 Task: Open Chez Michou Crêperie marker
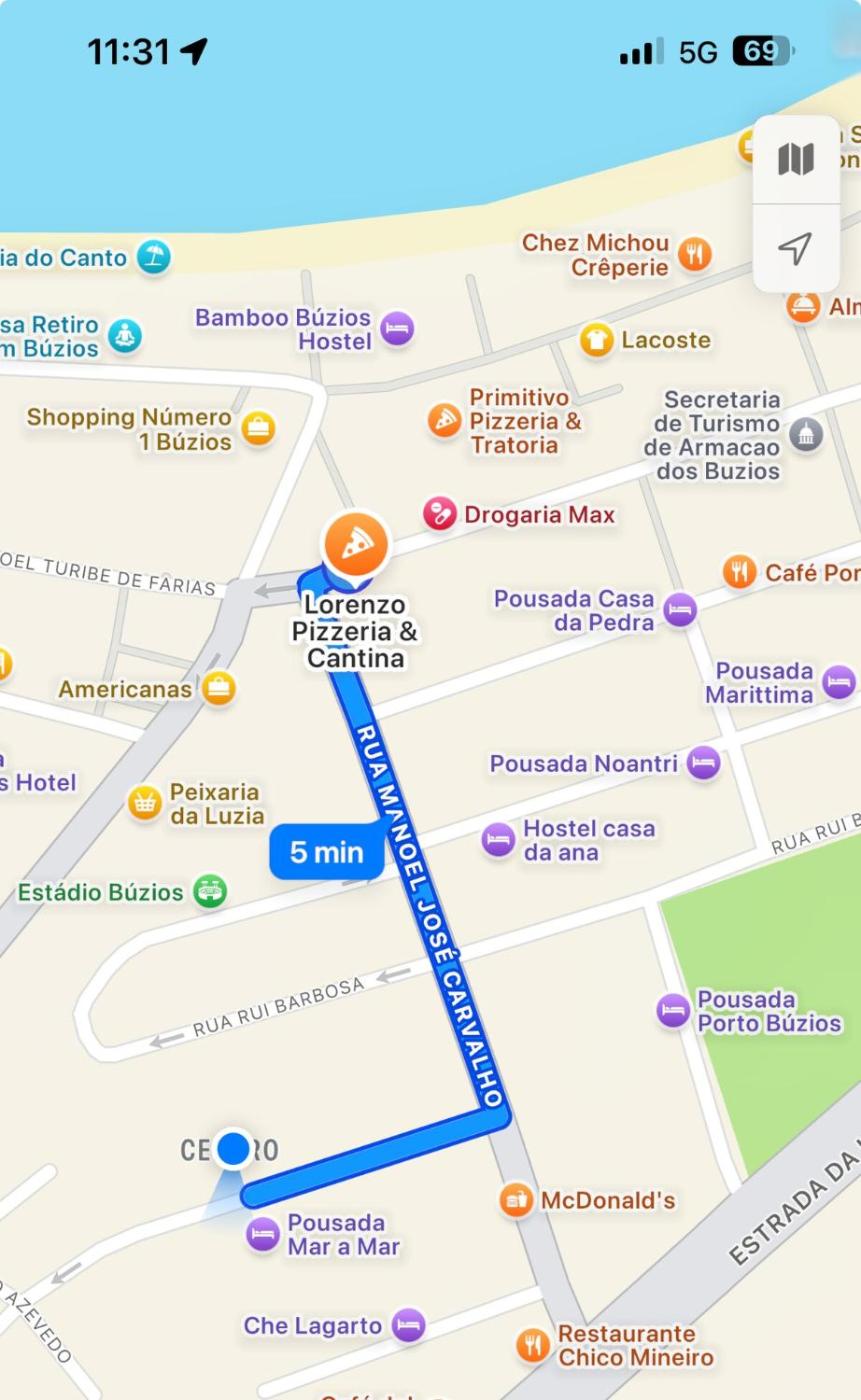[x=695, y=254]
